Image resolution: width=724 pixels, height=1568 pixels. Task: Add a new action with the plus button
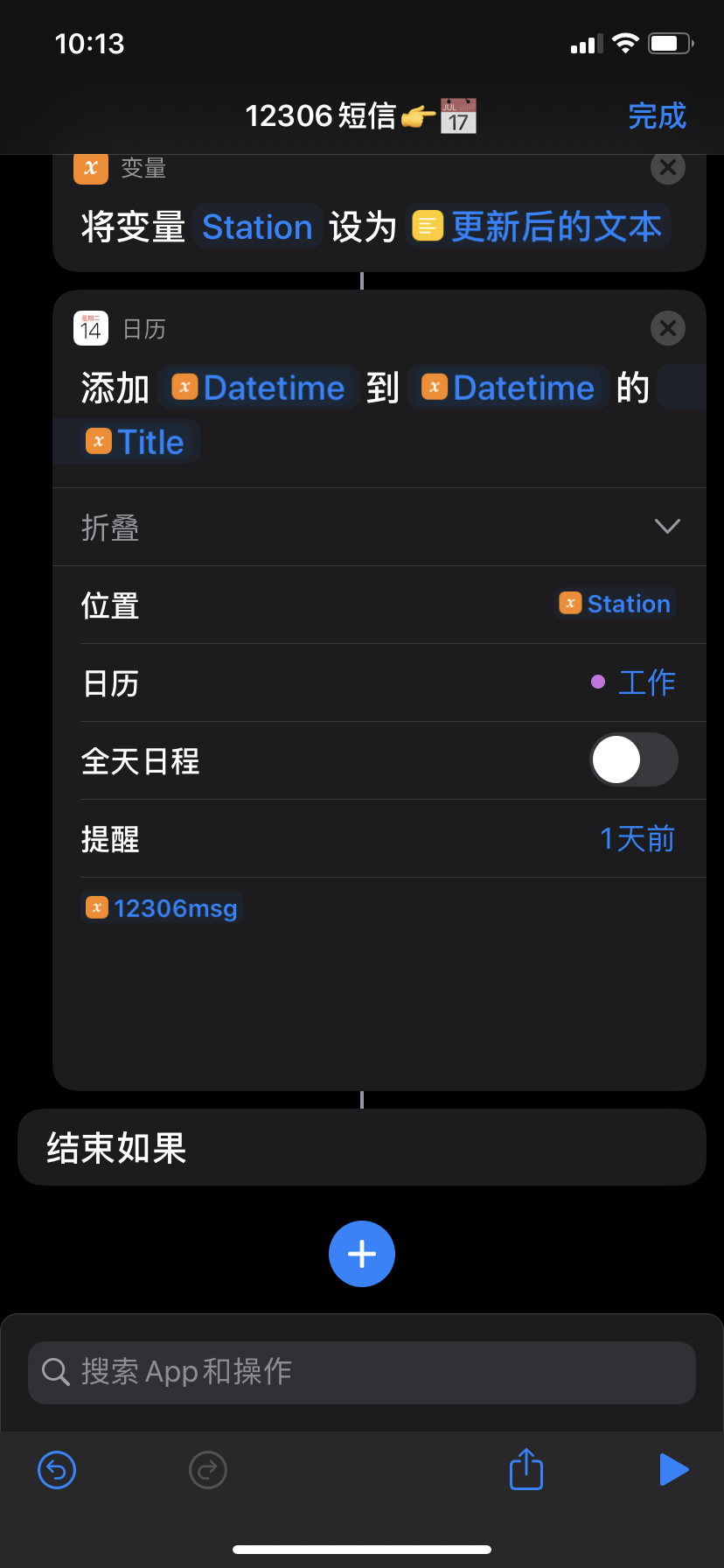coord(362,1254)
